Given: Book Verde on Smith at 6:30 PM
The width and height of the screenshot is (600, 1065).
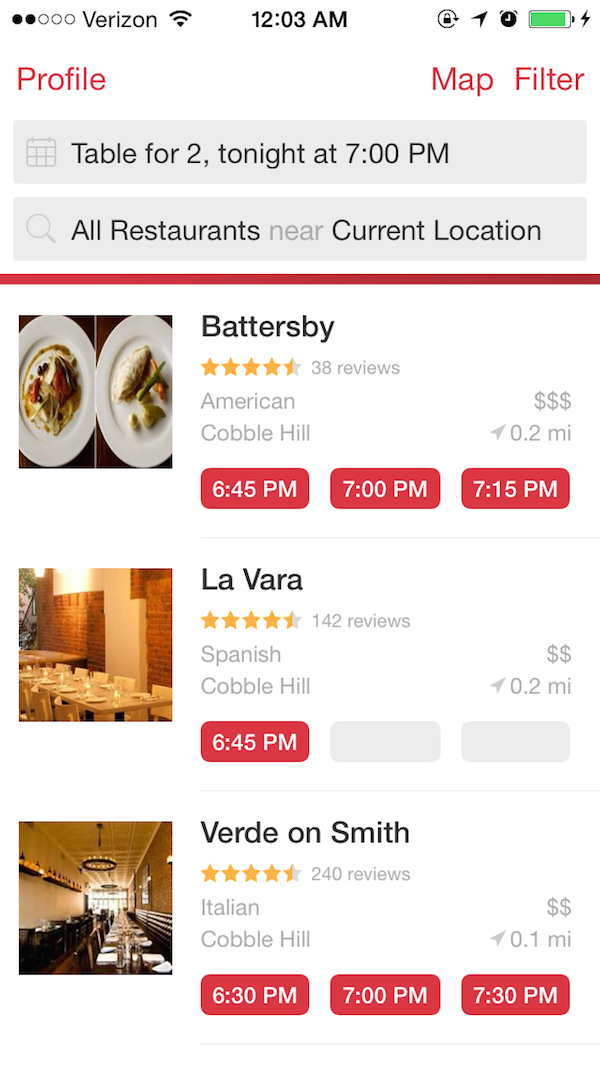Looking at the screenshot, I should tap(255, 995).
